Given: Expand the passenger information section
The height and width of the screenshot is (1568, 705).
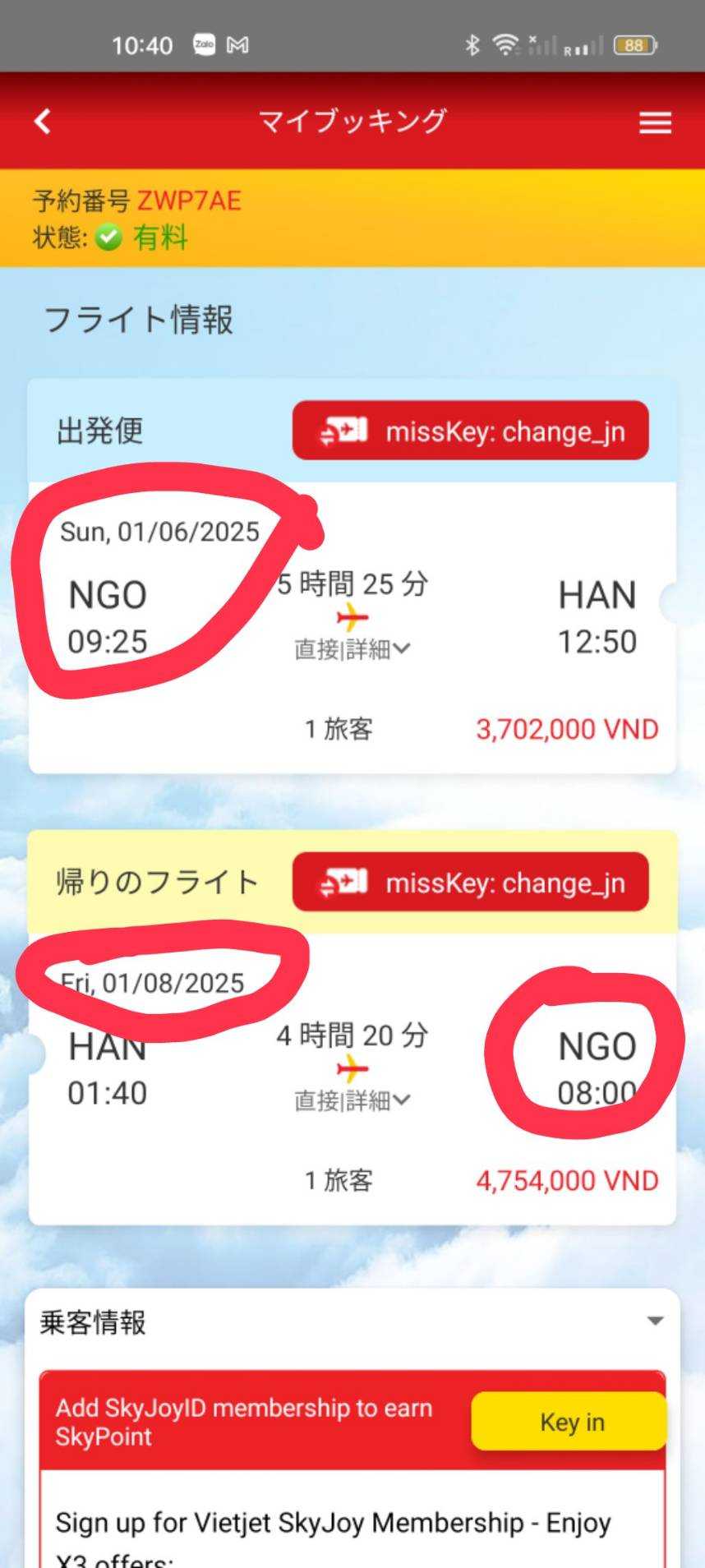Looking at the screenshot, I should click(x=654, y=1322).
